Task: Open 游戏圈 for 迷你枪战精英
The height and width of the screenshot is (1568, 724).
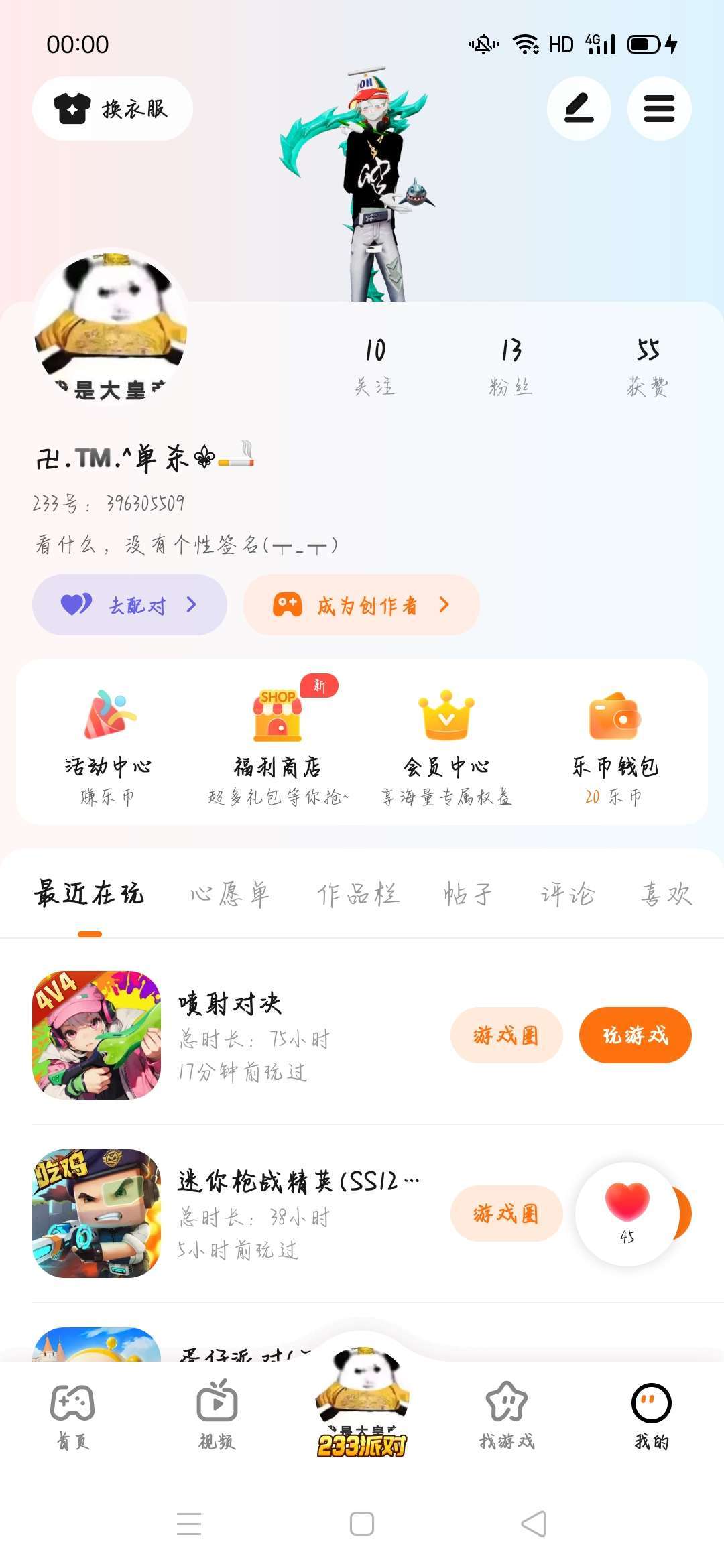Action: [506, 1214]
